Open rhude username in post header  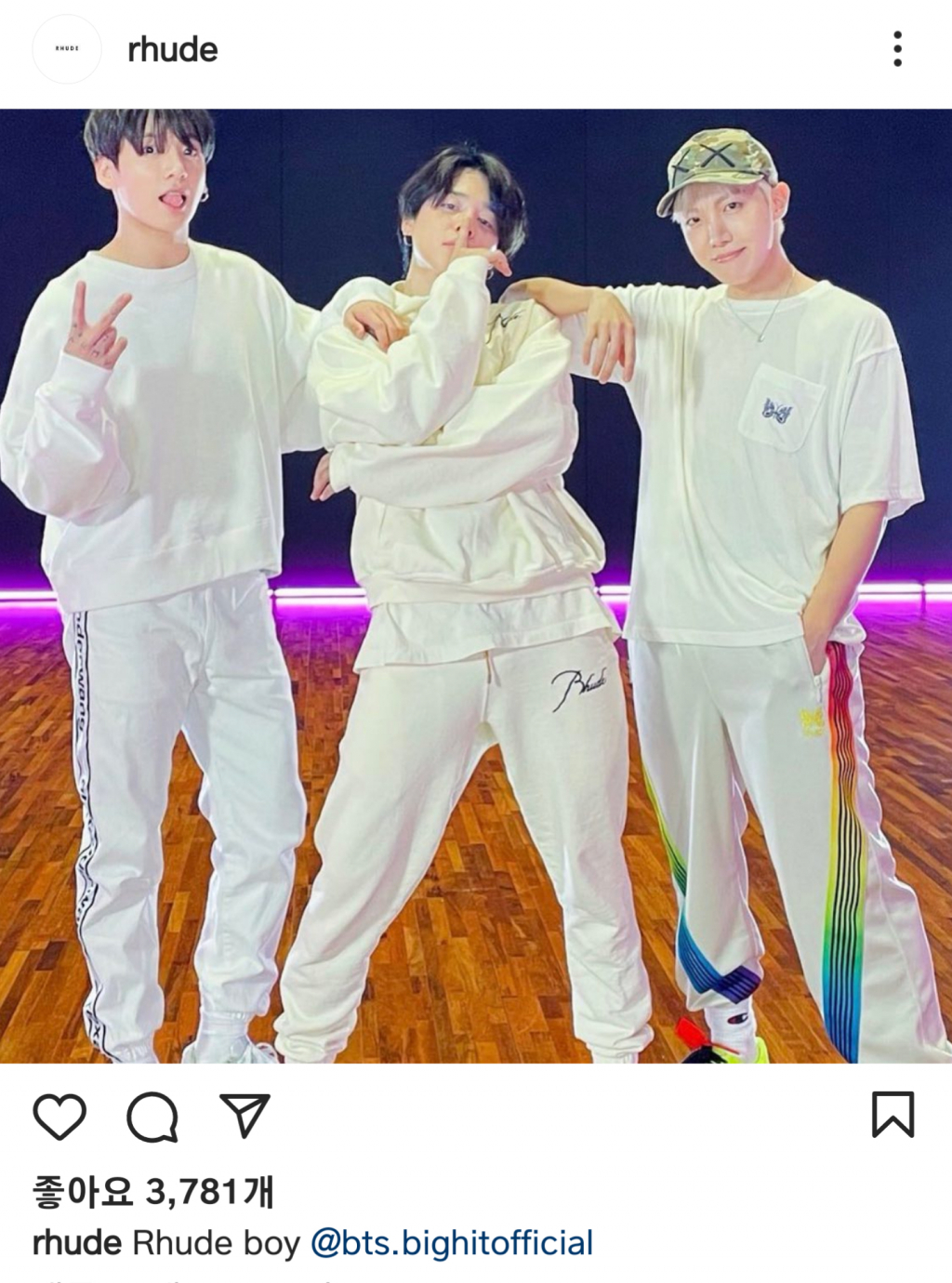pos(172,49)
